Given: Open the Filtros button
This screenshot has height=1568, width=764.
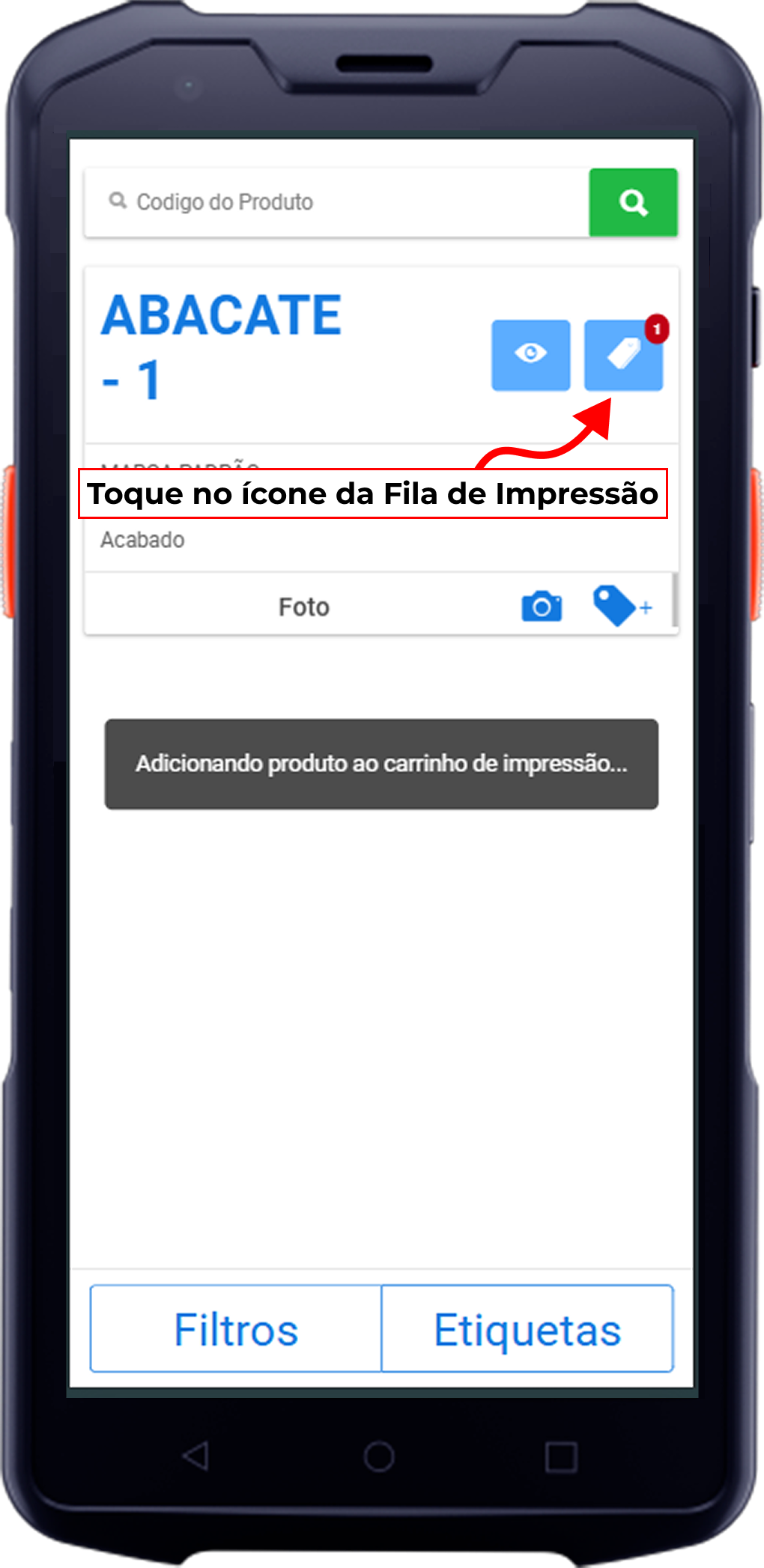Looking at the screenshot, I should pyautogui.click(x=236, y=1329).
